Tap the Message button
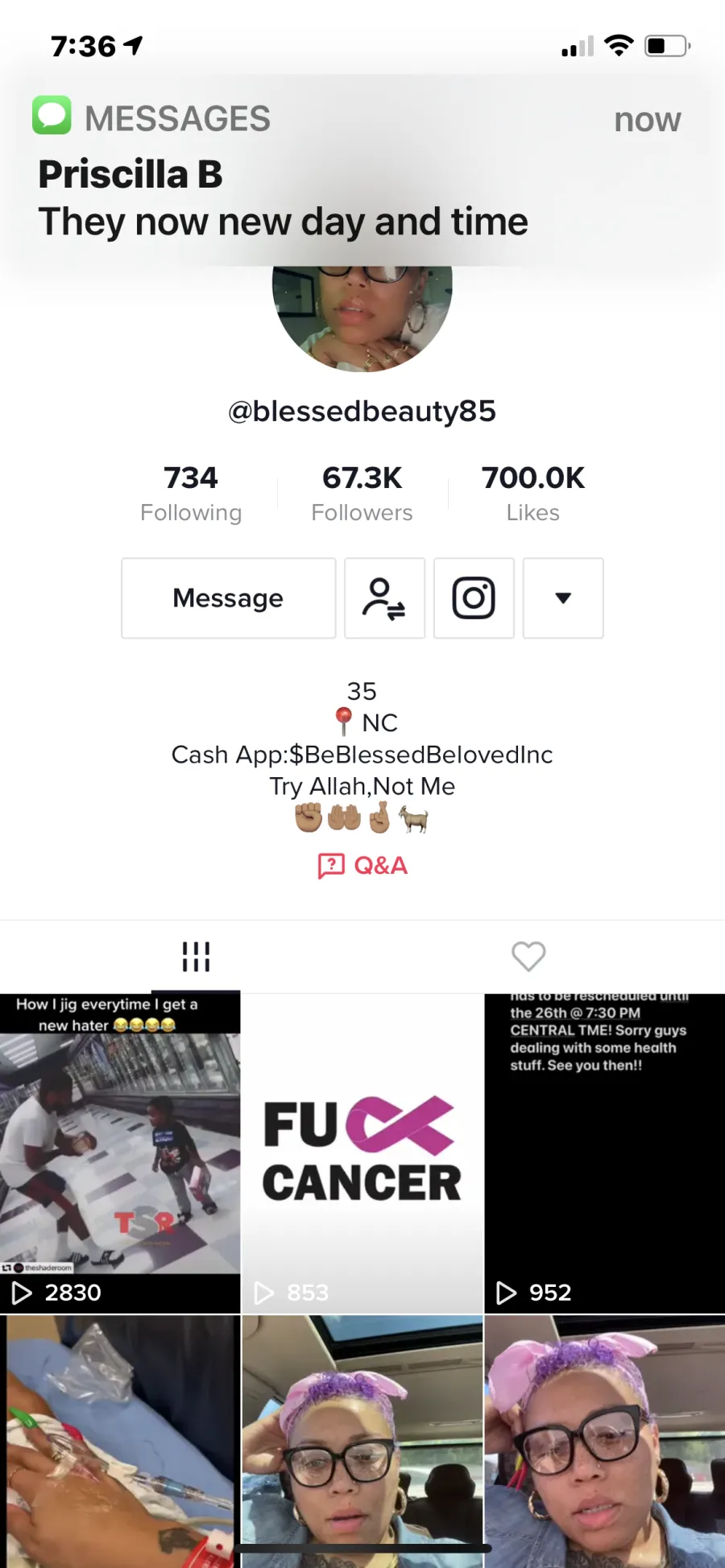725x1568 pixels. pyautogui.click(x=229, y=598)
